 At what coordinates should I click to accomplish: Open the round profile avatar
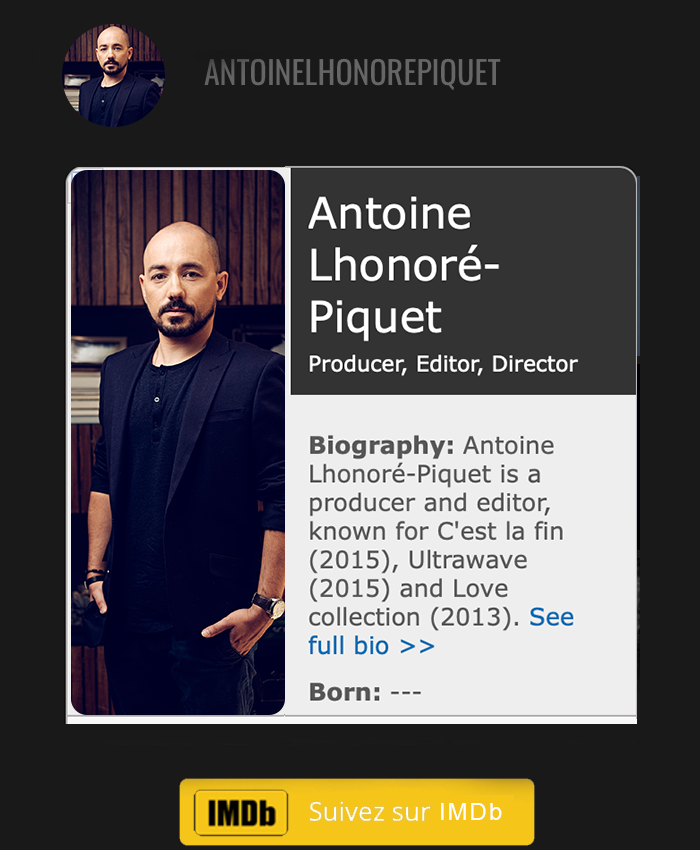coord(113,76)
